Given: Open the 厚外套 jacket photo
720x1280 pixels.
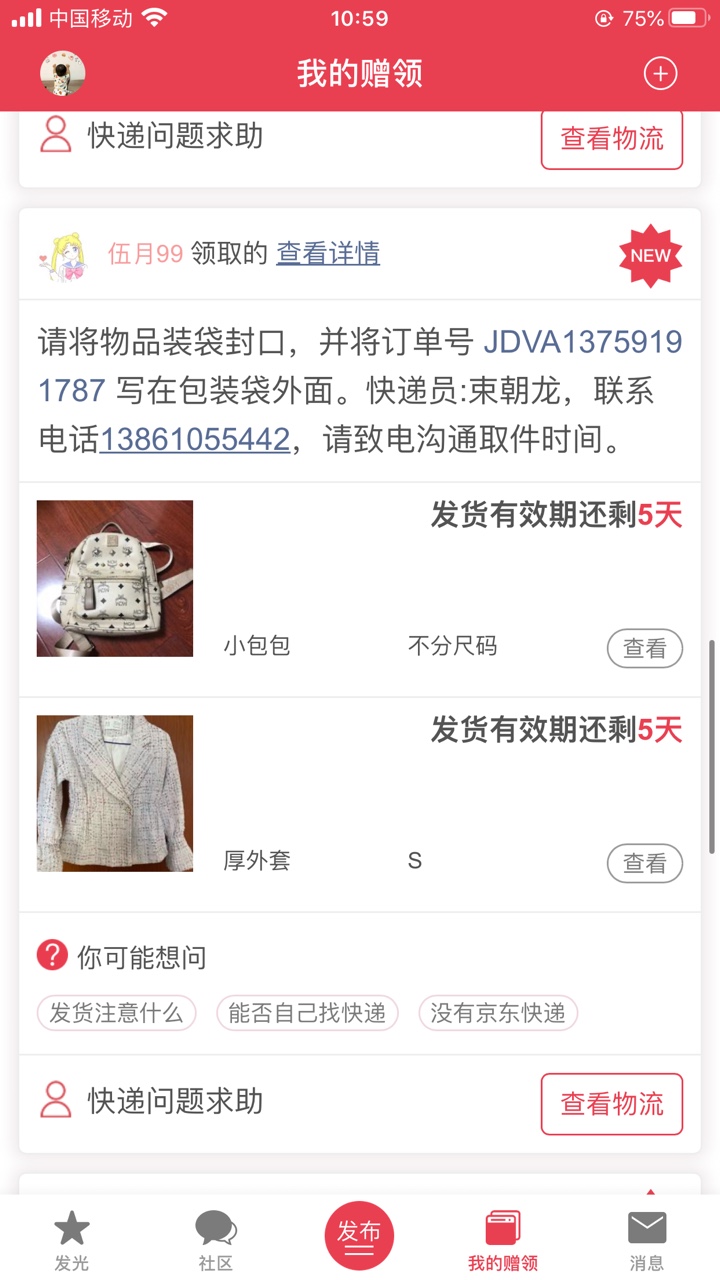Looking at the screenshot, I should (115, 793).
